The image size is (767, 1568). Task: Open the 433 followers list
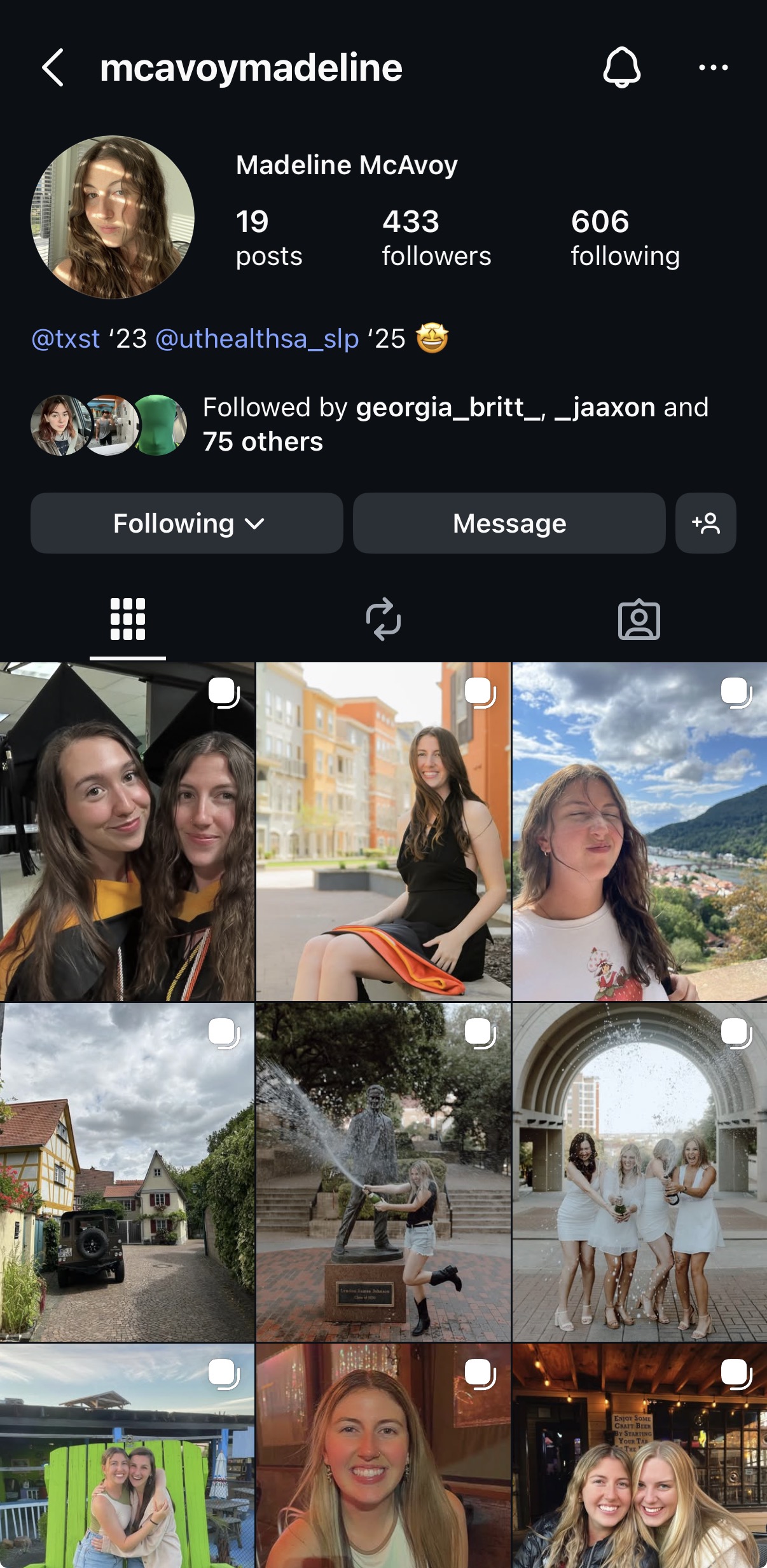pos(436,238)
